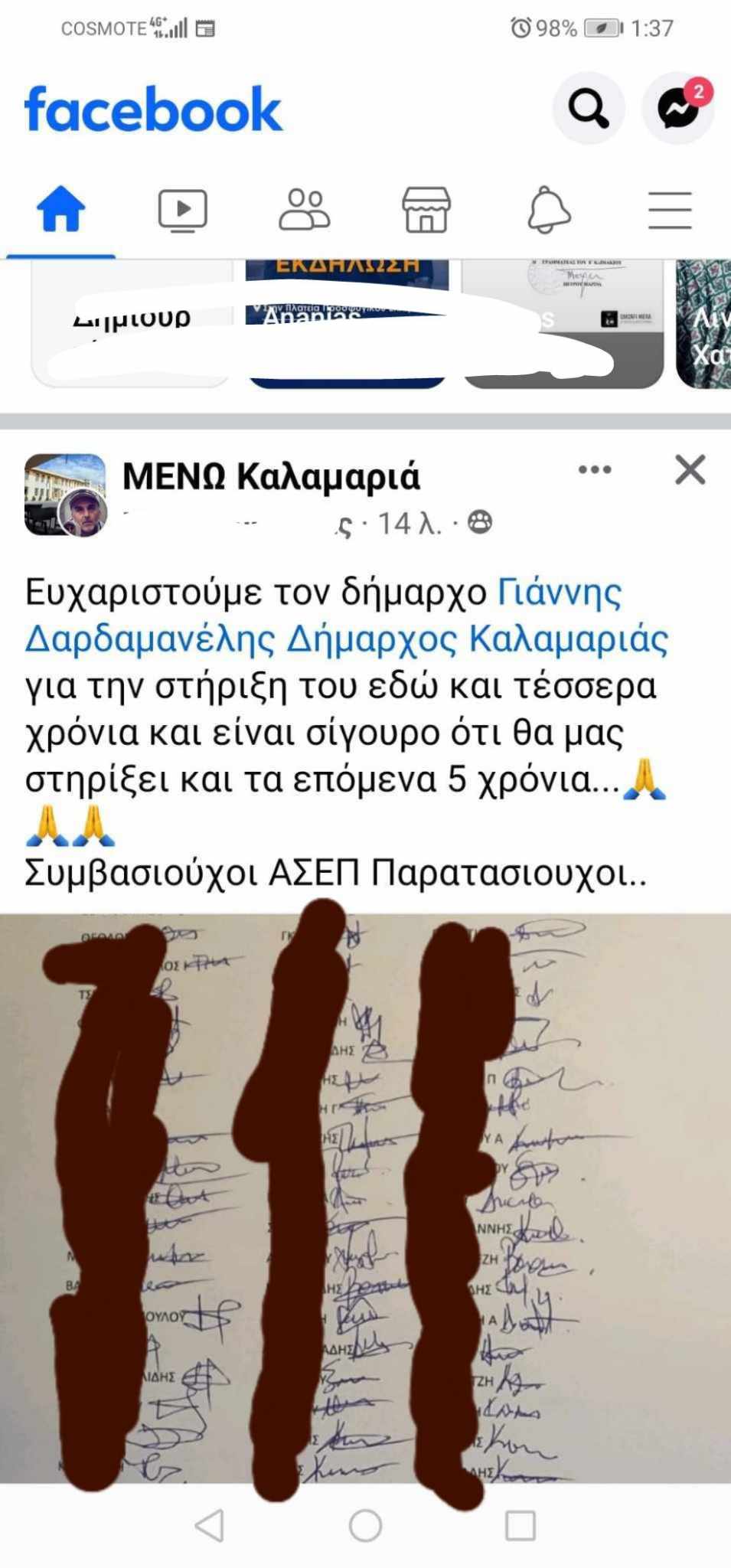Screen dimensions: 731x1568
Task: Open the ΕΚΔΗΛΩΣΗ story card
Action: point(347,323)
